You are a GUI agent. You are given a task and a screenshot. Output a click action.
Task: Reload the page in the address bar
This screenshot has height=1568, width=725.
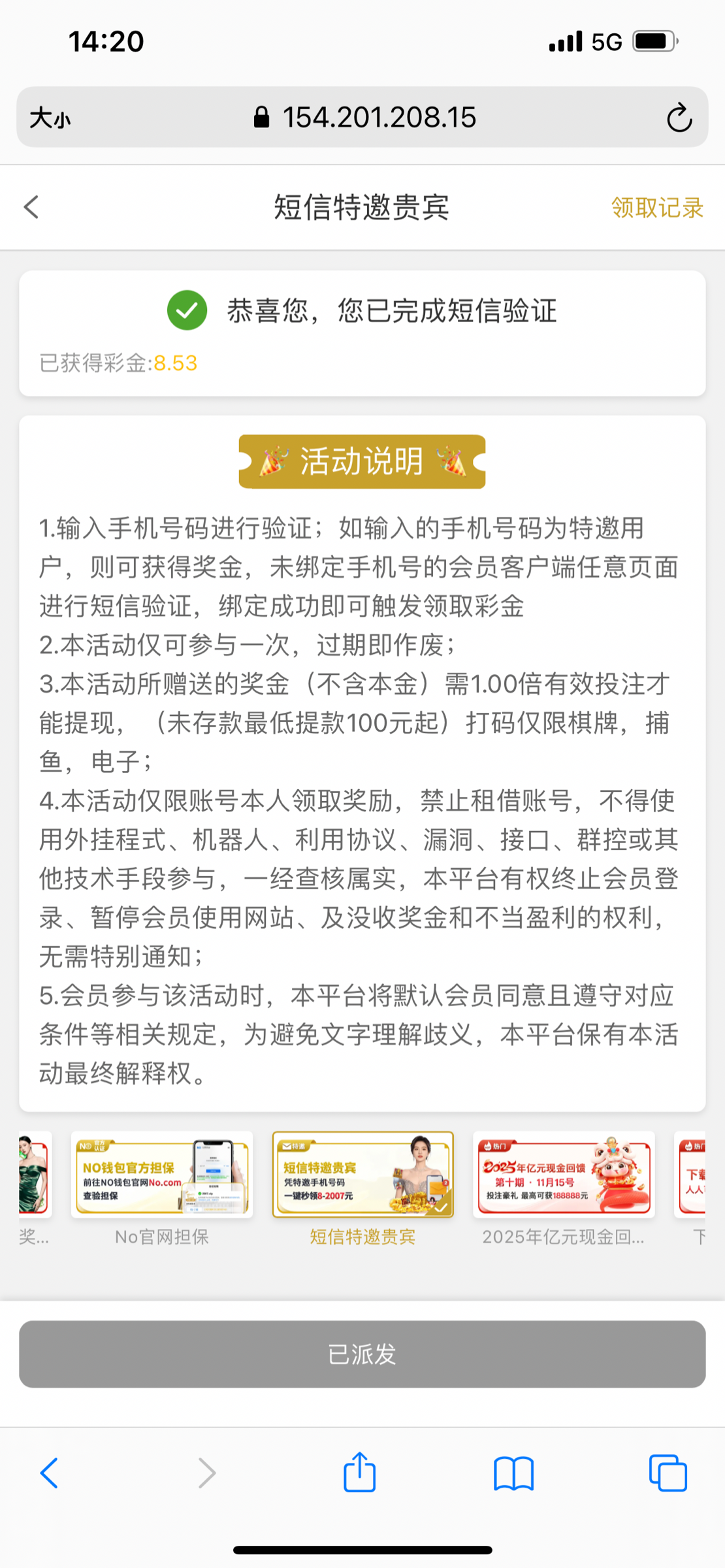[679, 118]
